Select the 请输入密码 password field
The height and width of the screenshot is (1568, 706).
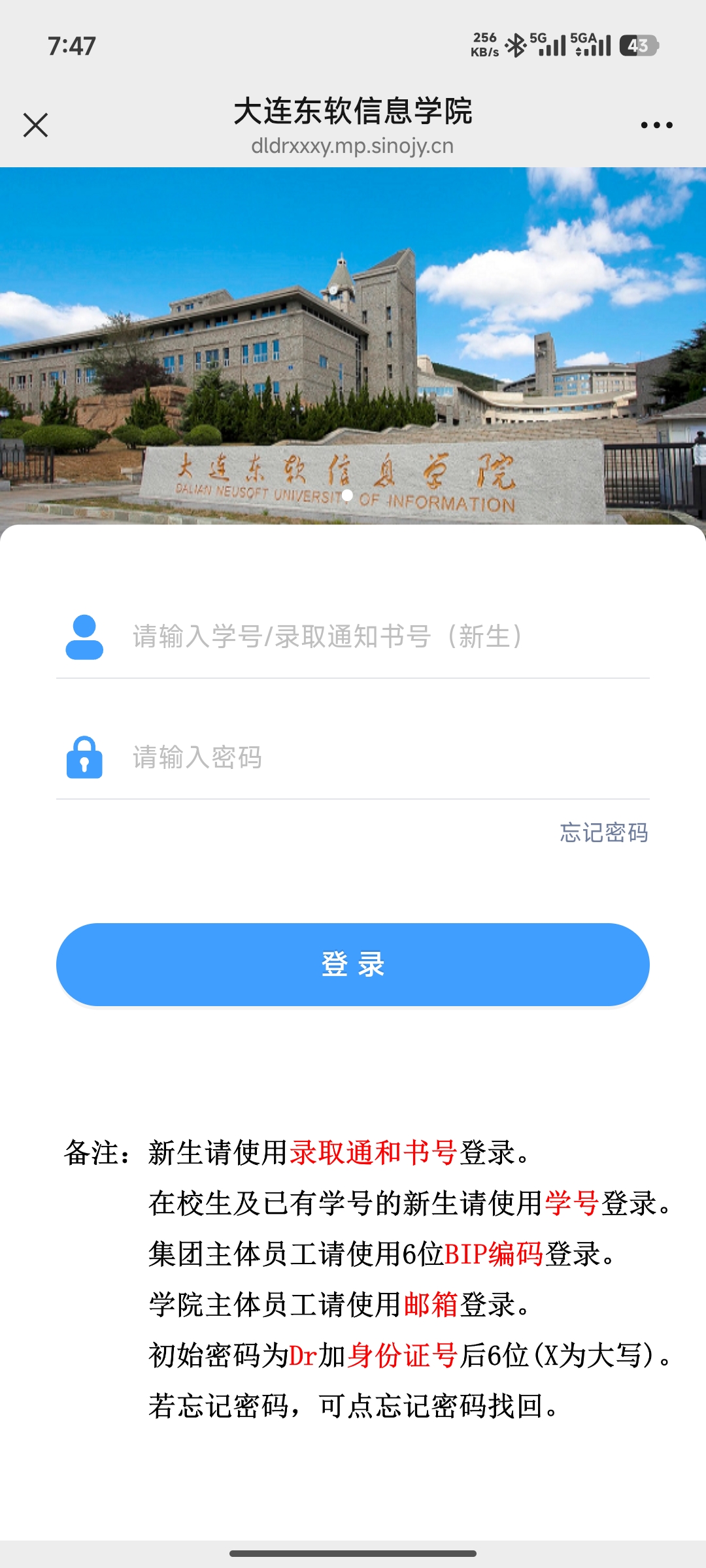(x=386, y=758)
